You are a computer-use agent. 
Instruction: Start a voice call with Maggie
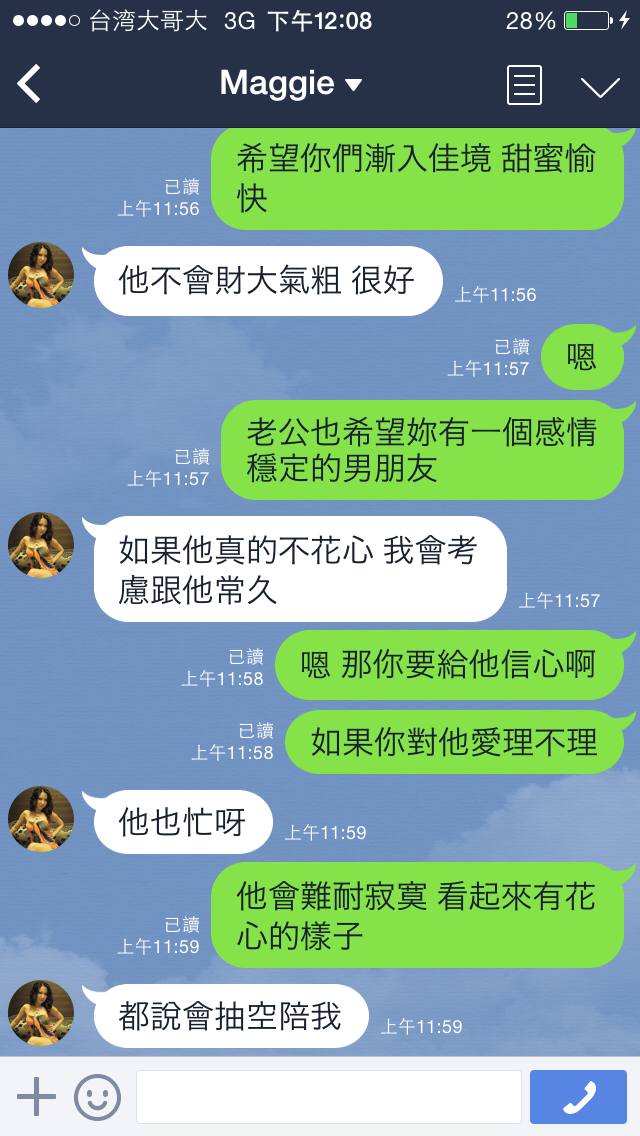578,1097
